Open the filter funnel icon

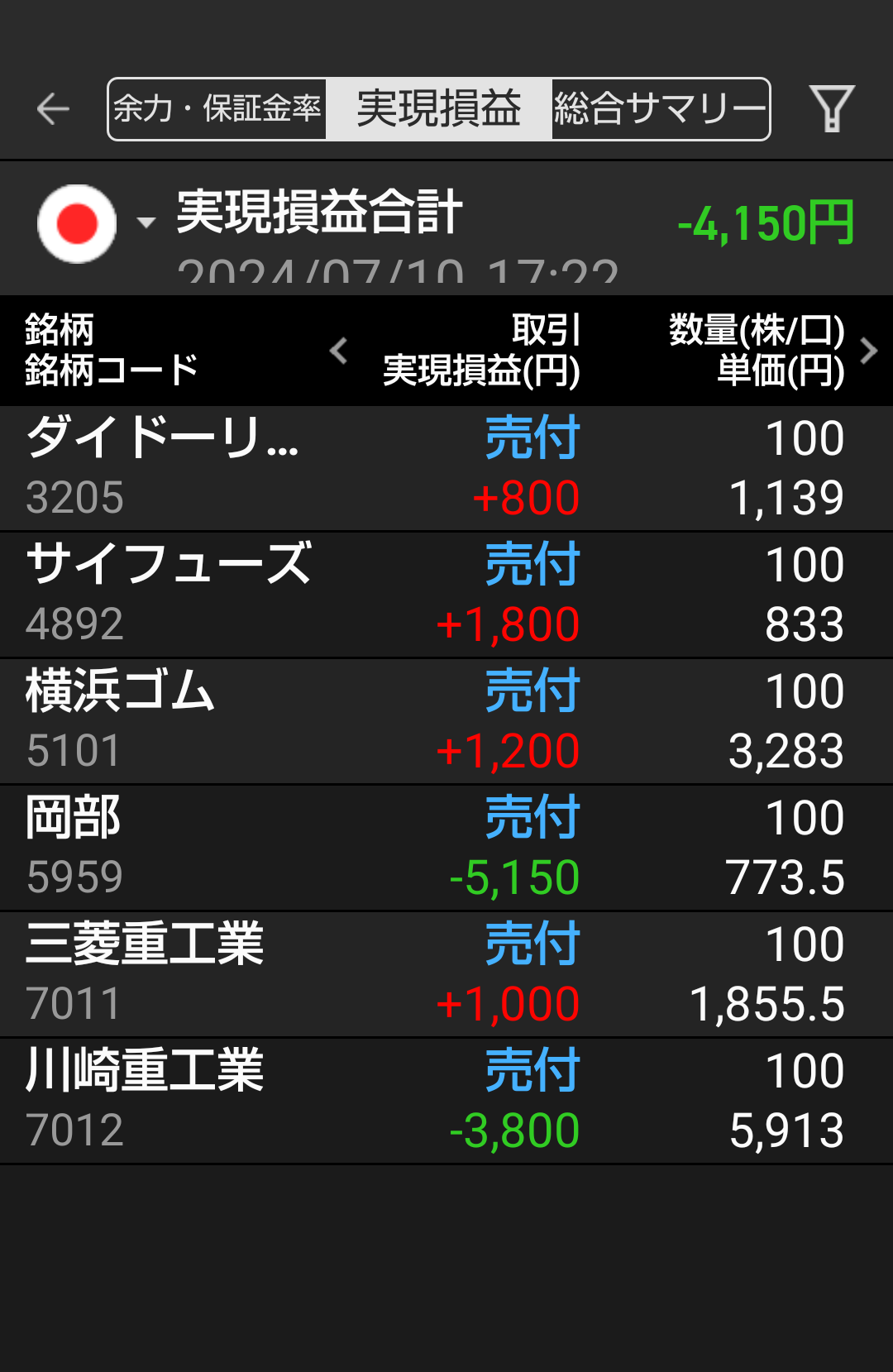coord(831,109)
